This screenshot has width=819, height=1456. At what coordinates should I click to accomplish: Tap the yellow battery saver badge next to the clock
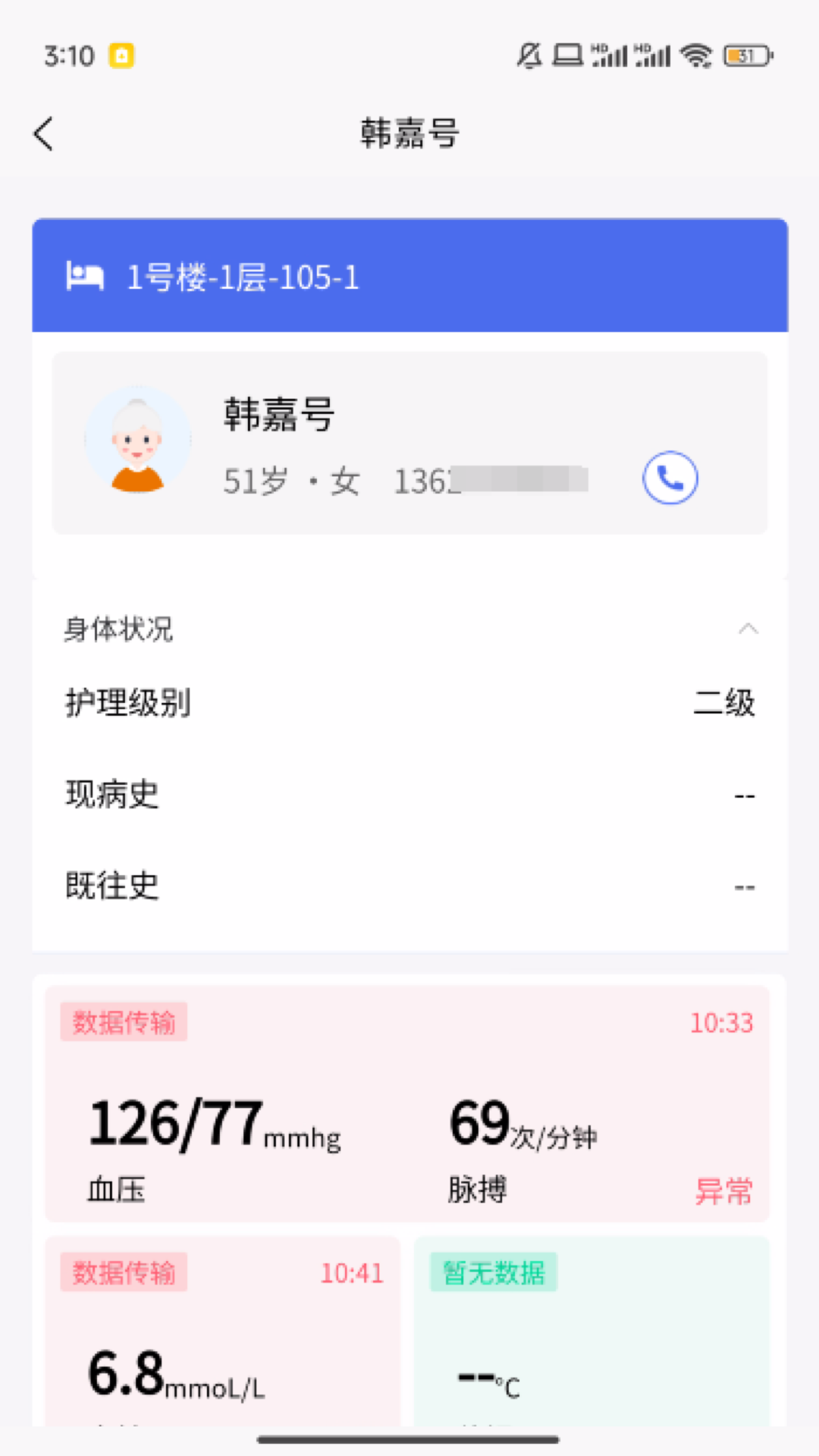coord(121,55)
